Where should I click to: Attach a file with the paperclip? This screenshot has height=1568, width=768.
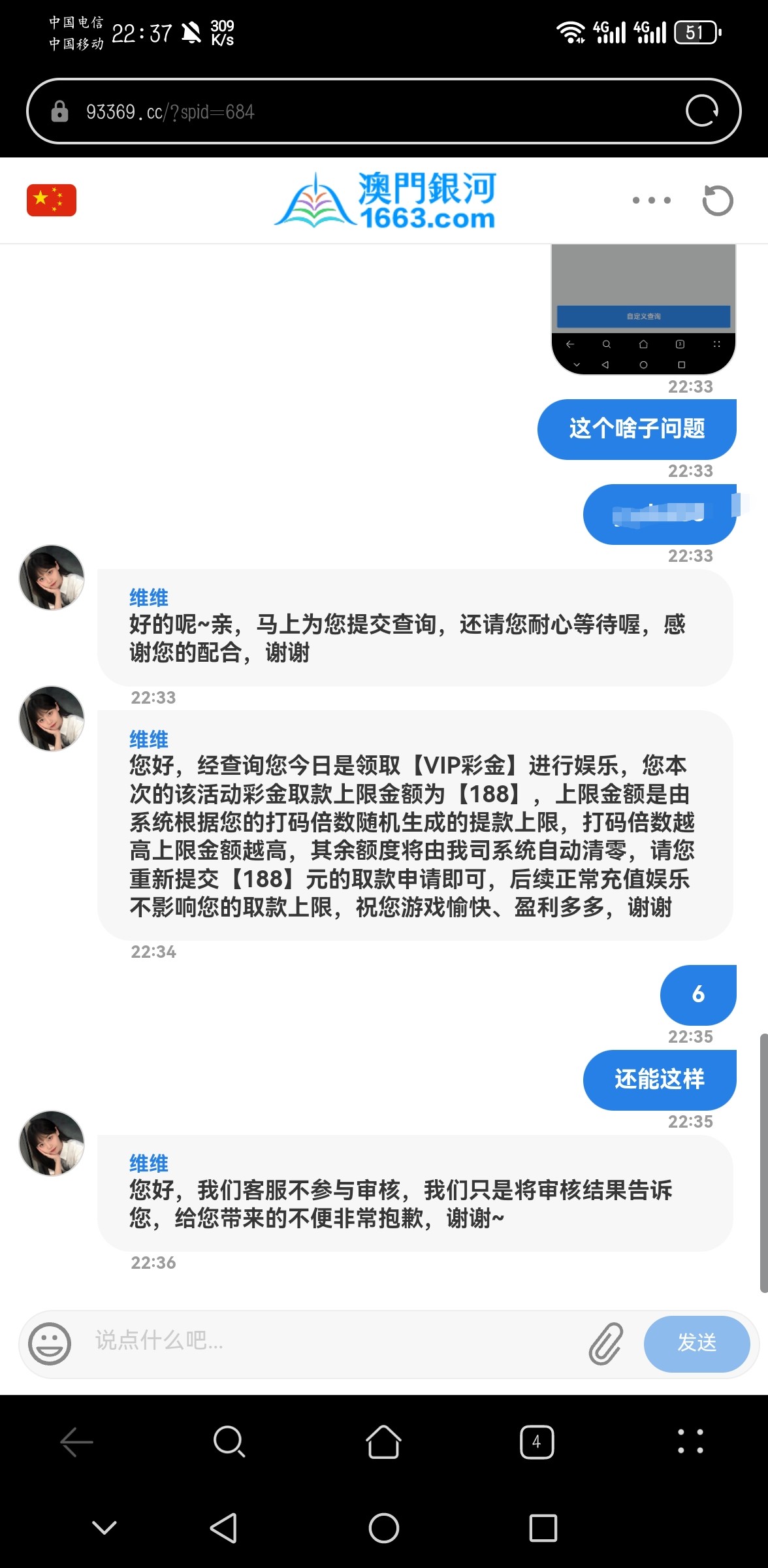606,1343
